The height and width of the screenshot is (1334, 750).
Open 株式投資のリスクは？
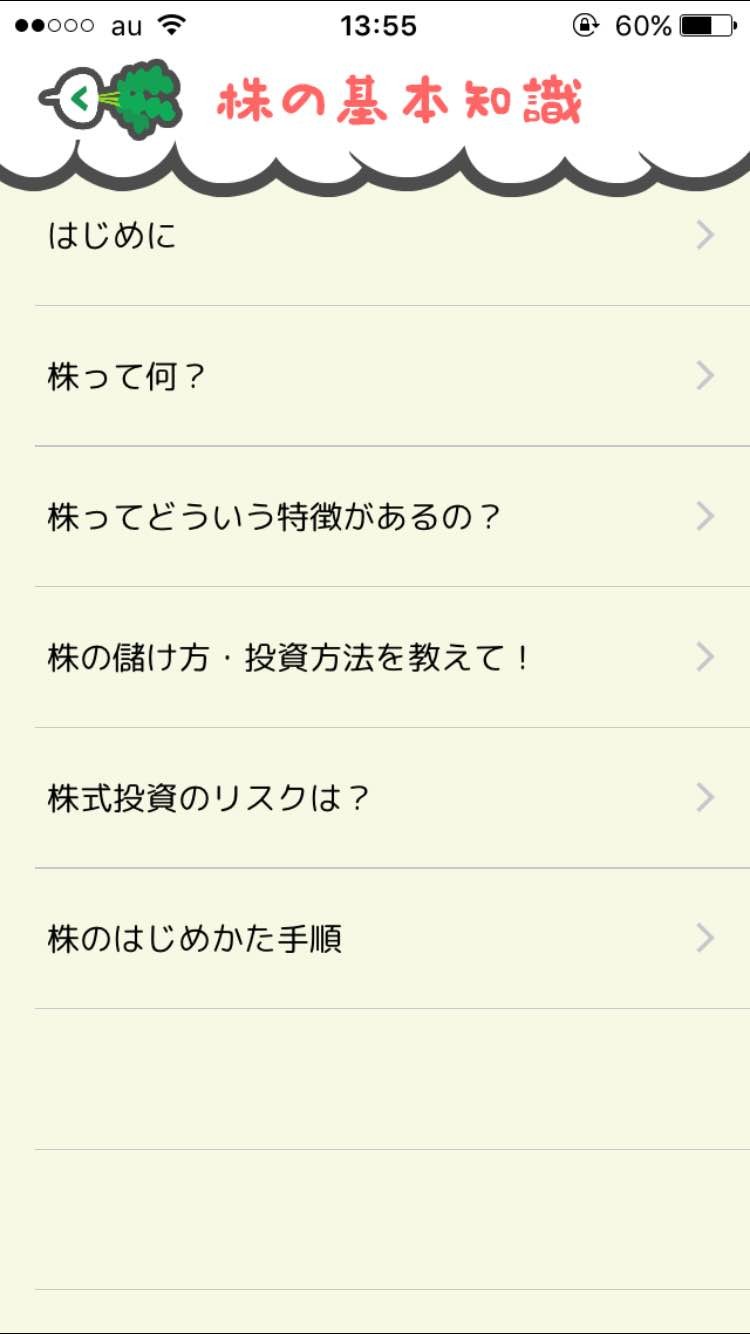(x=375, y=798)
